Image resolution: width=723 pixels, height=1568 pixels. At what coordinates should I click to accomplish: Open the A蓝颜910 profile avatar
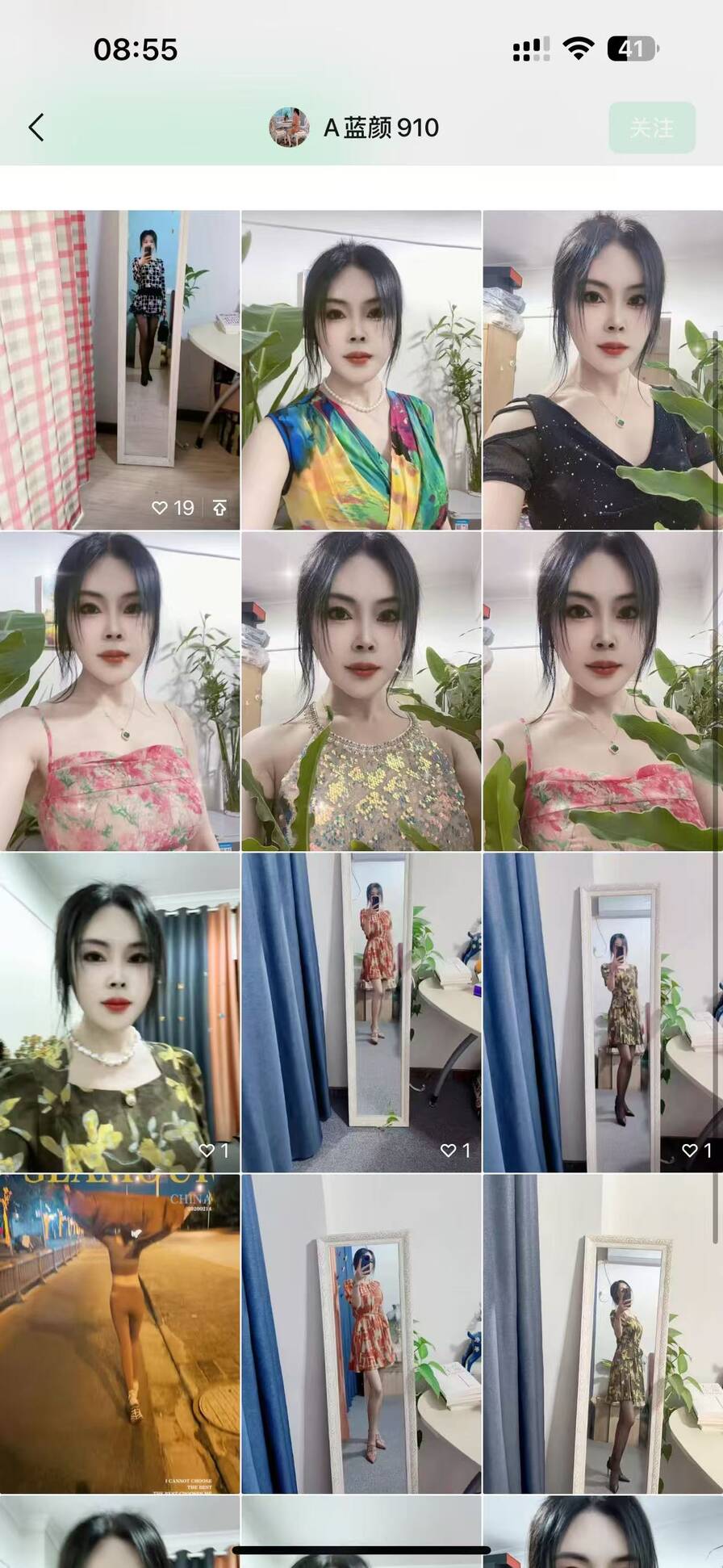point(289,128)
